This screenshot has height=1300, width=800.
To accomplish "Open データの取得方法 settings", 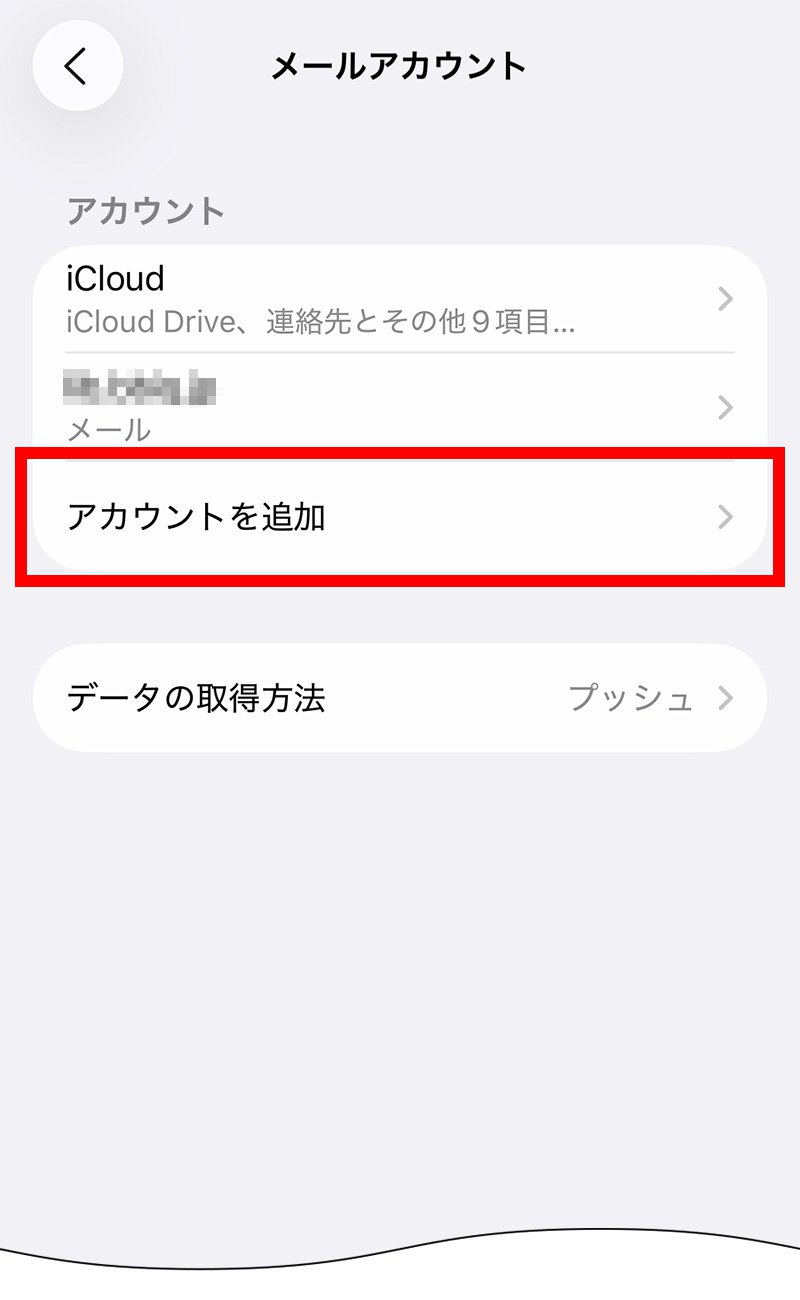I will click(x=400, y=698).
